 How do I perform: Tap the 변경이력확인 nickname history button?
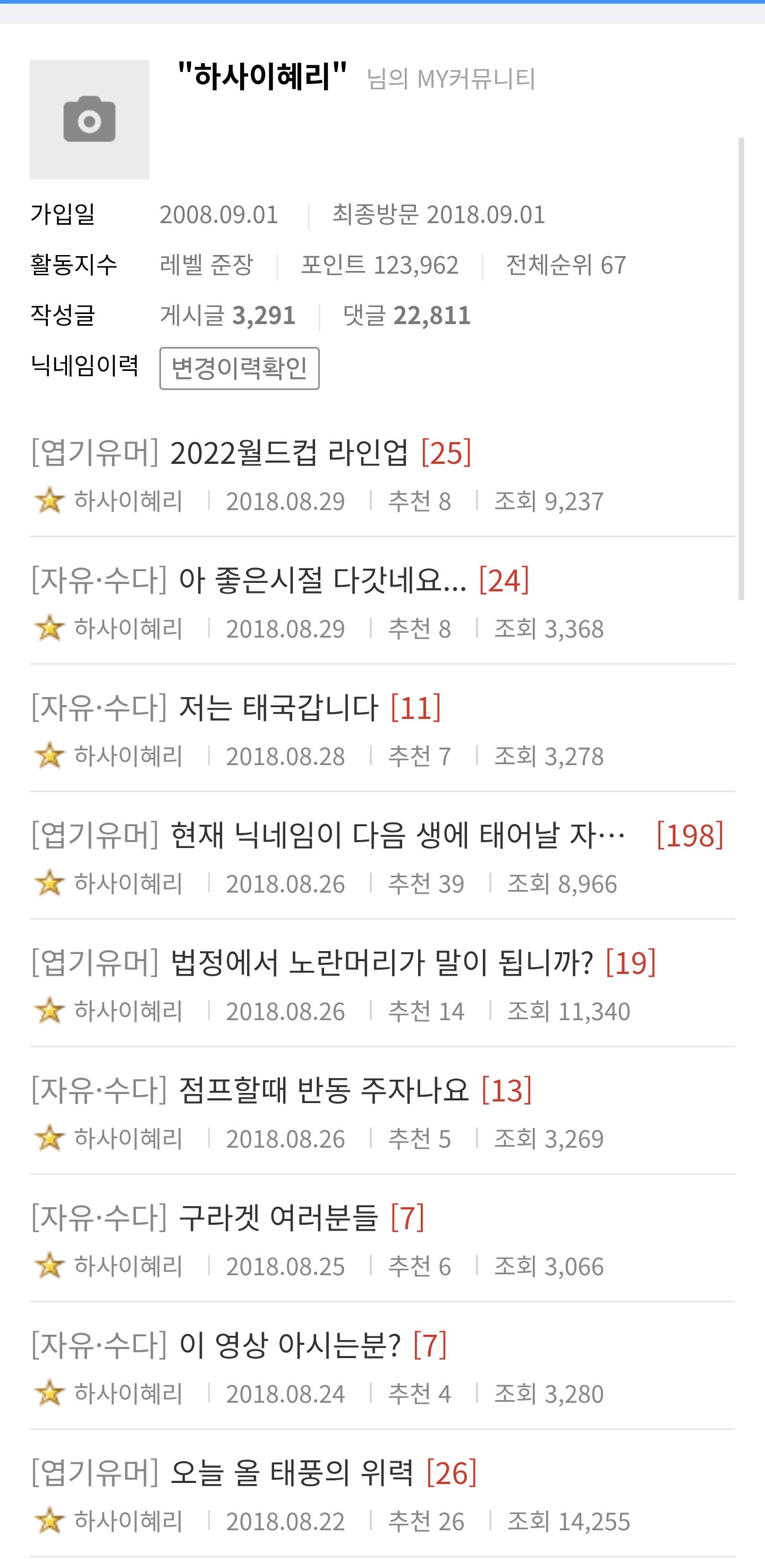239,368
